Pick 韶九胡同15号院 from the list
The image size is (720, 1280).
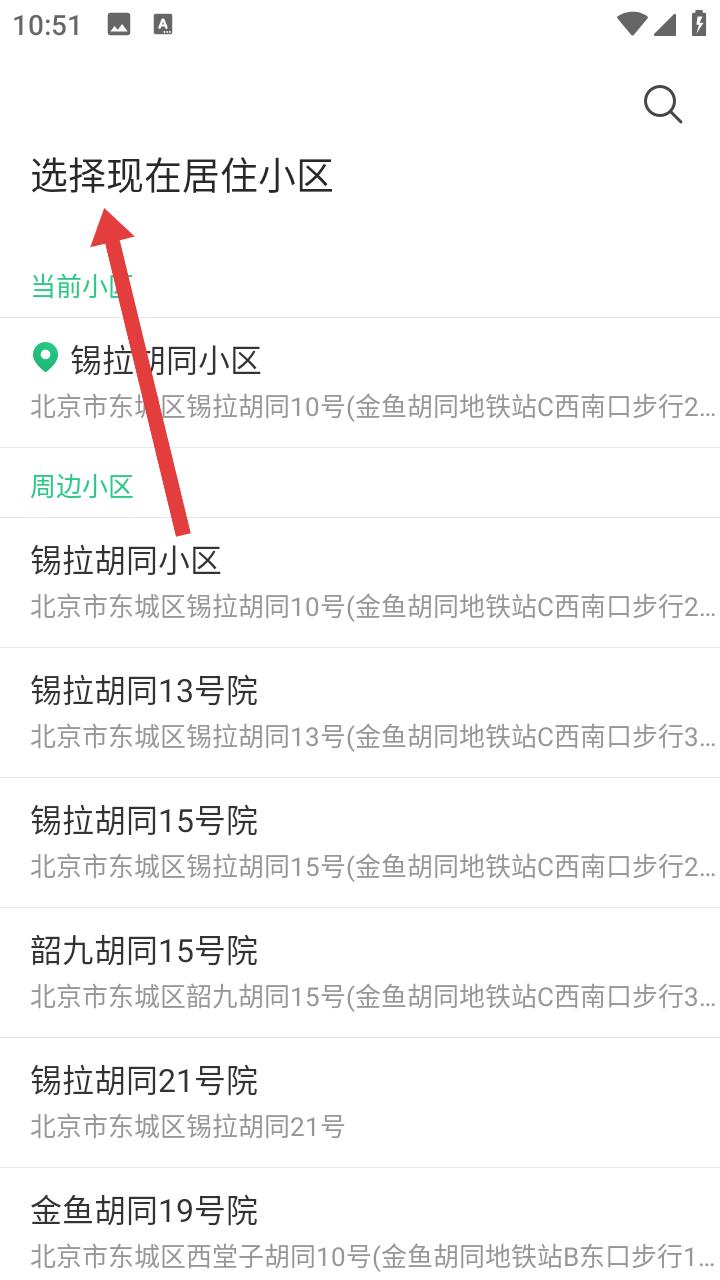point(360,972)
